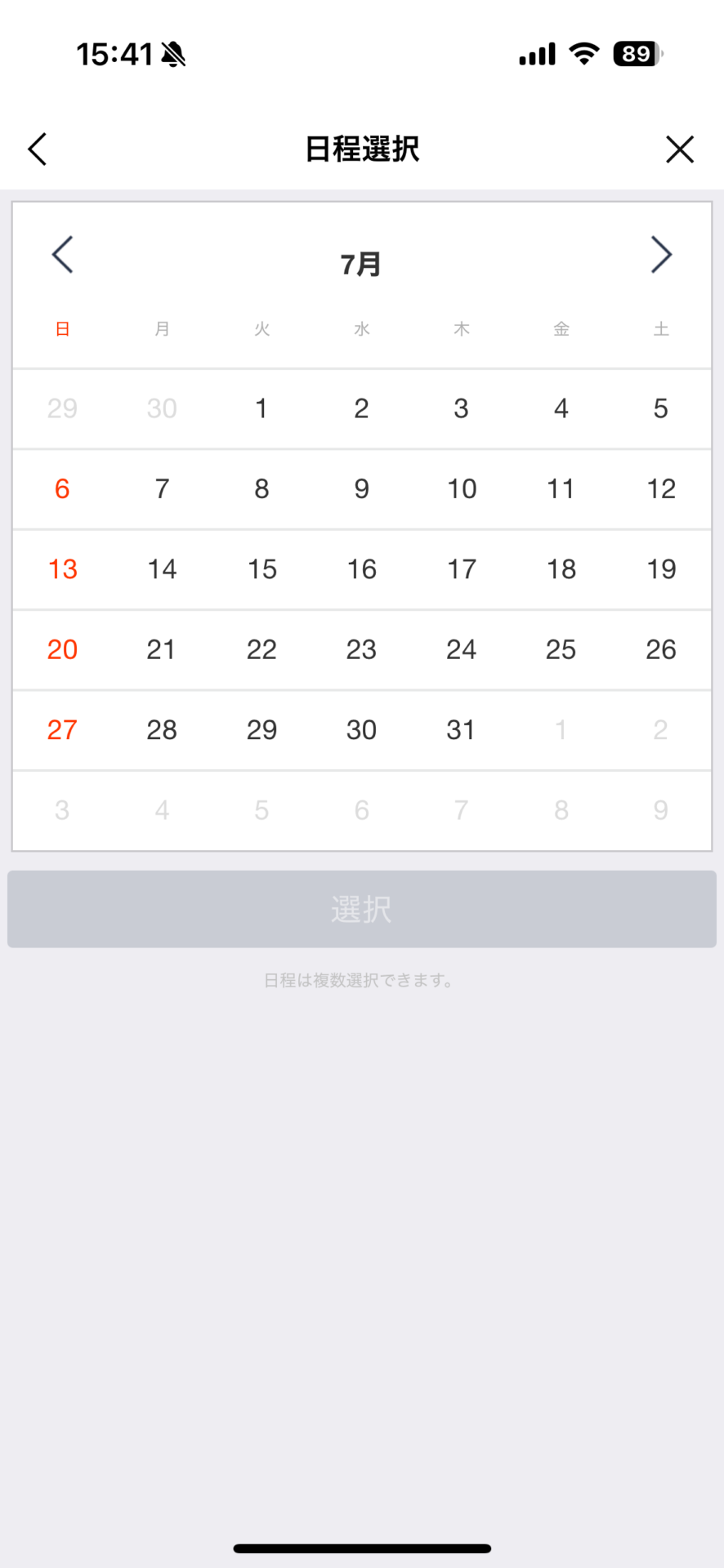This screenshot has width=724, height=1568.
Task: Select July 14
Action: [162, 569]
